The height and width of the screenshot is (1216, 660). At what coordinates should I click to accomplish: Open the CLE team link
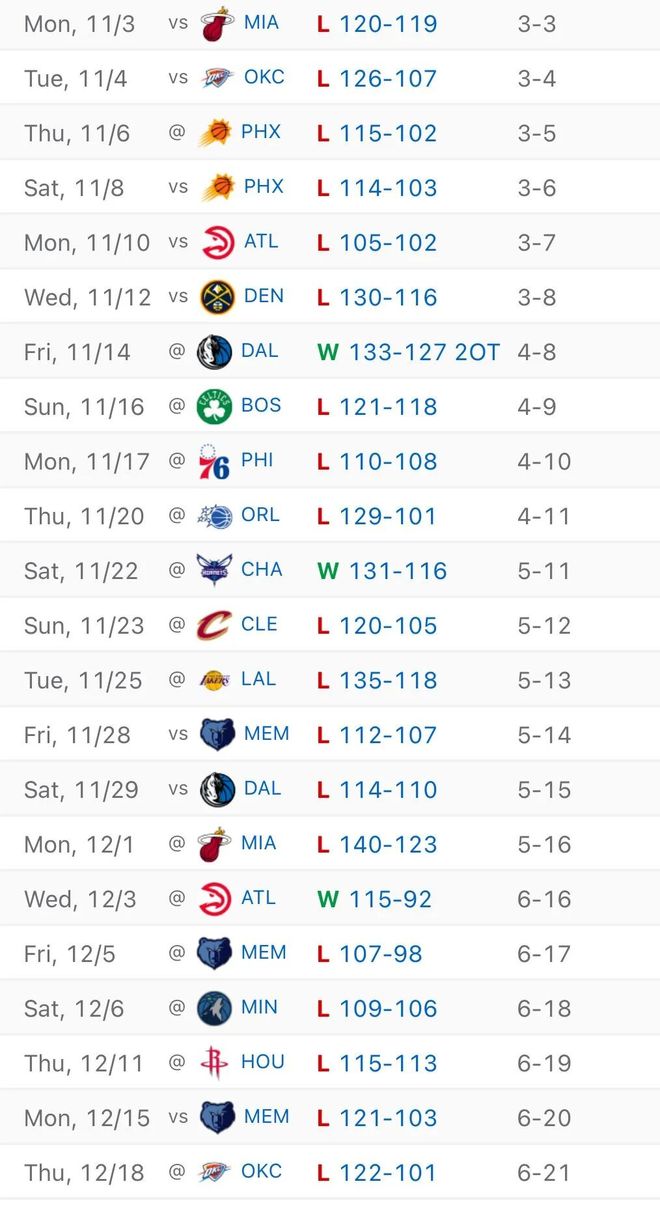(259, 625)
